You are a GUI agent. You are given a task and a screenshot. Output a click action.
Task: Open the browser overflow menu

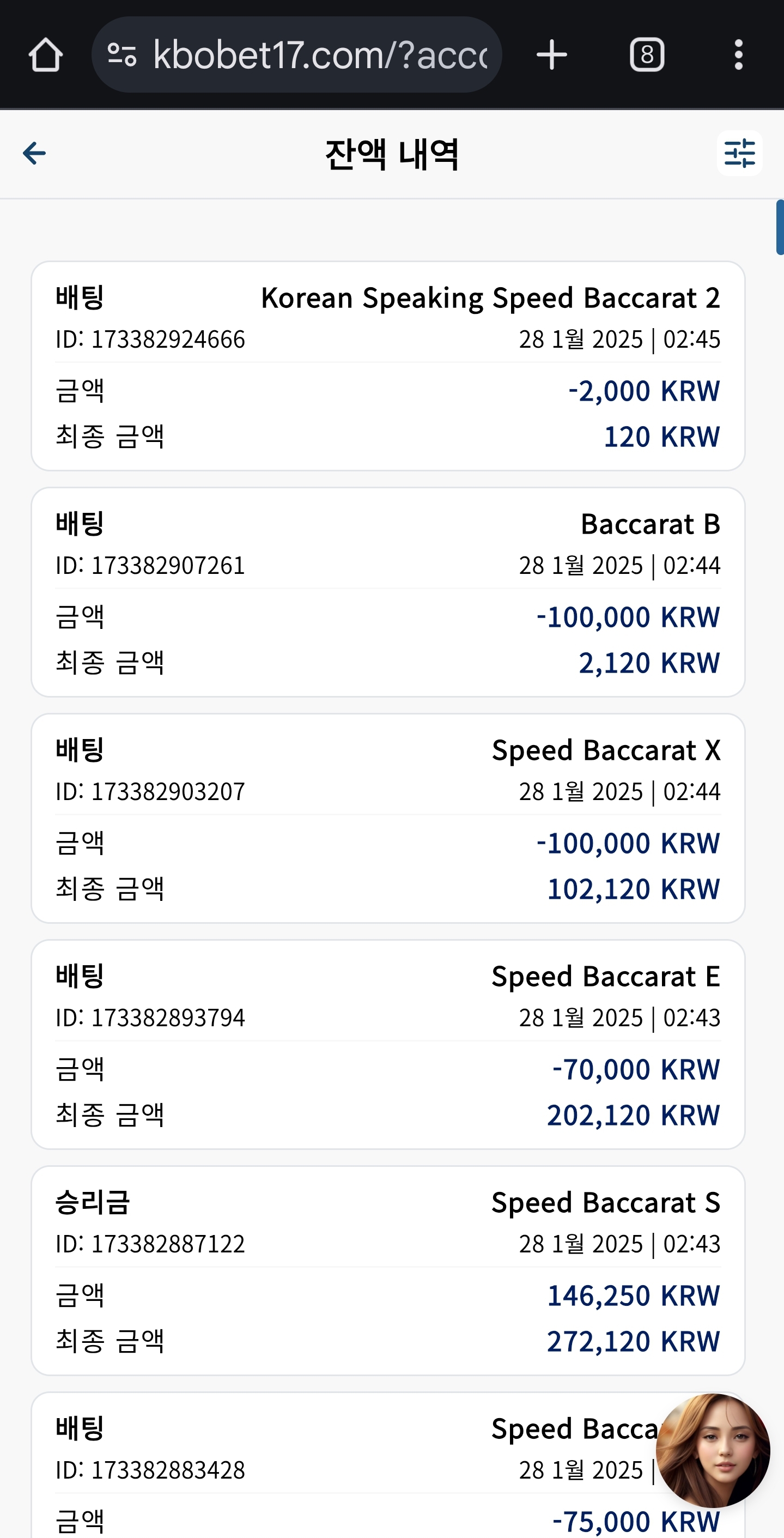coord(738,55)
